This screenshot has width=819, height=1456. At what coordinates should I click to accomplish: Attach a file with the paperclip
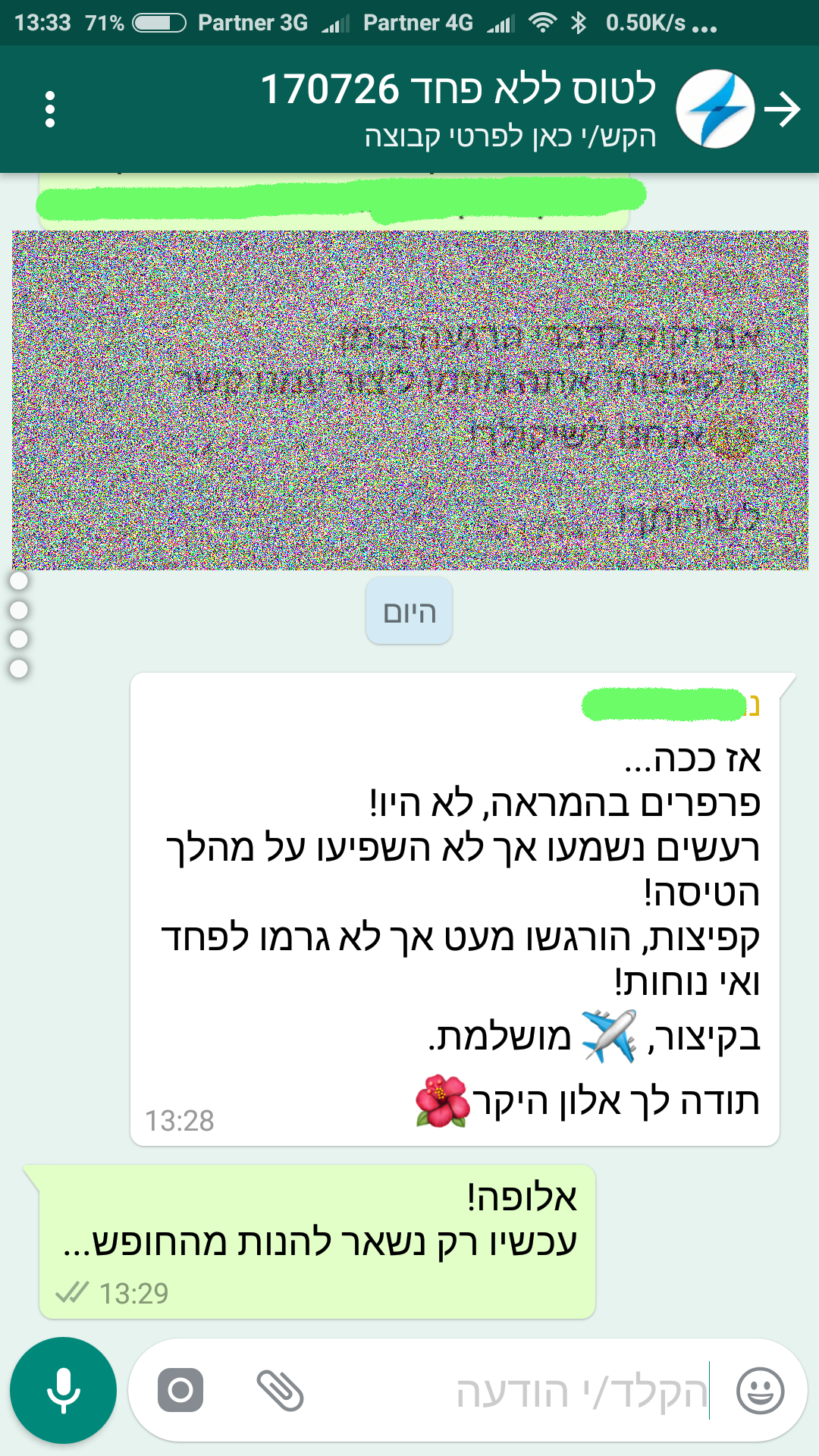[x=280, y=1390]
